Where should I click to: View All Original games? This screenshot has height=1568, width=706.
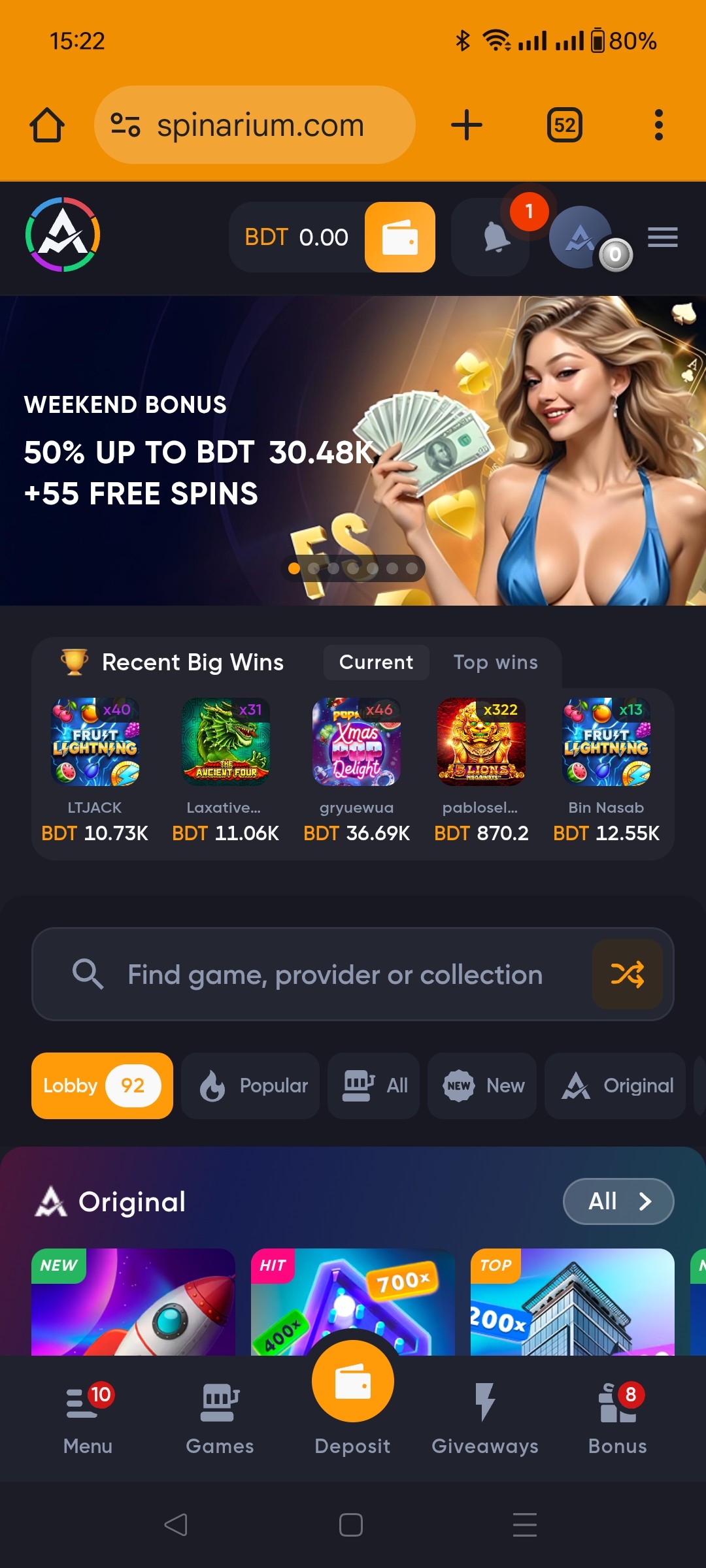pos(618,1201)
